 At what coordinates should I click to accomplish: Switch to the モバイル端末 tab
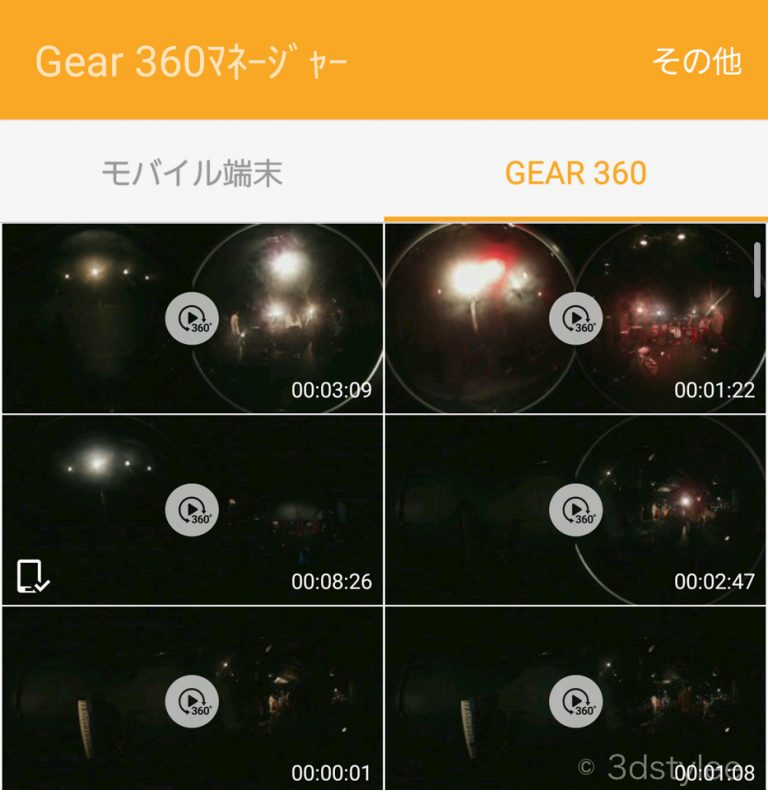tap(192, 172)
